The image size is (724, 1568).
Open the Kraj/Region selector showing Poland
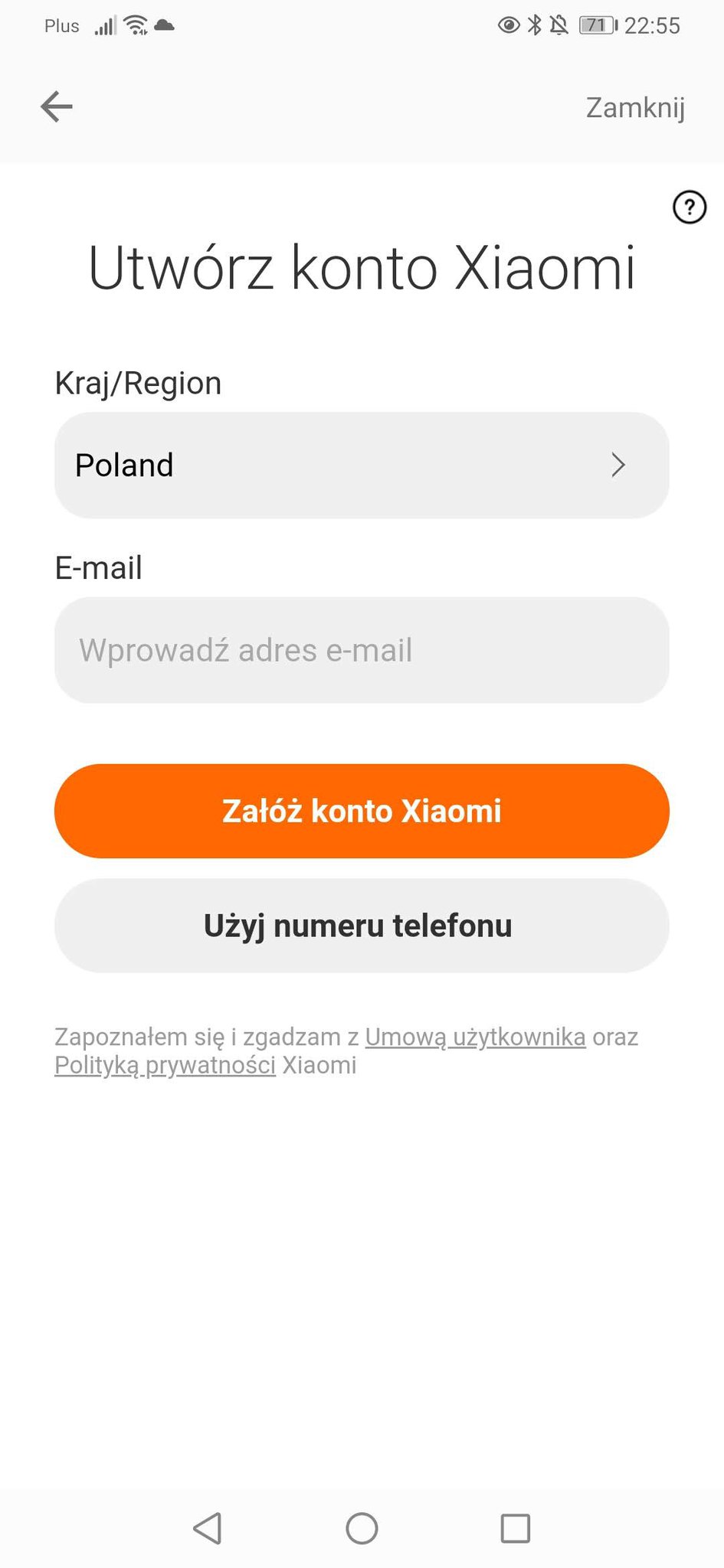click(362, 465)
